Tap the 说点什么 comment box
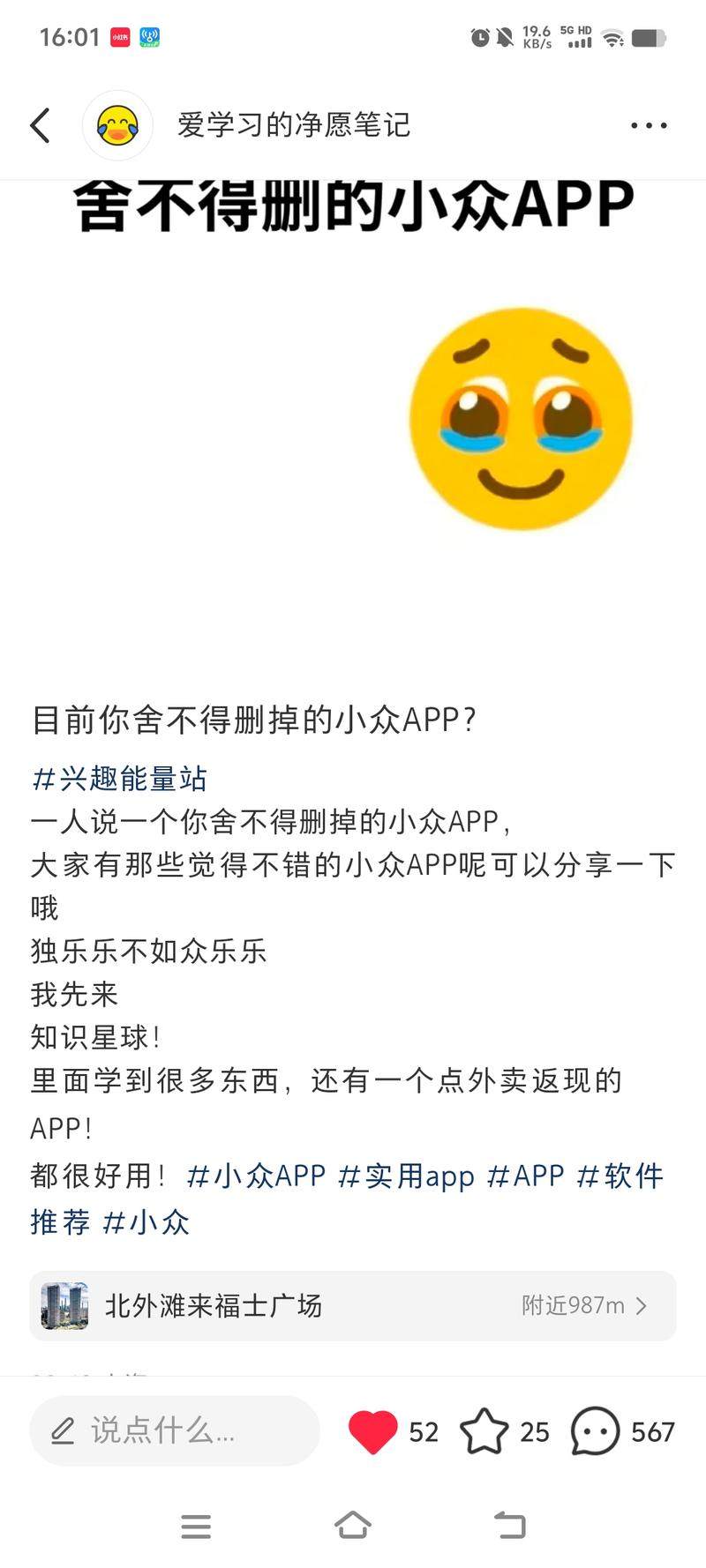This screenshot has height=1568, width=706. point(175,1430)
